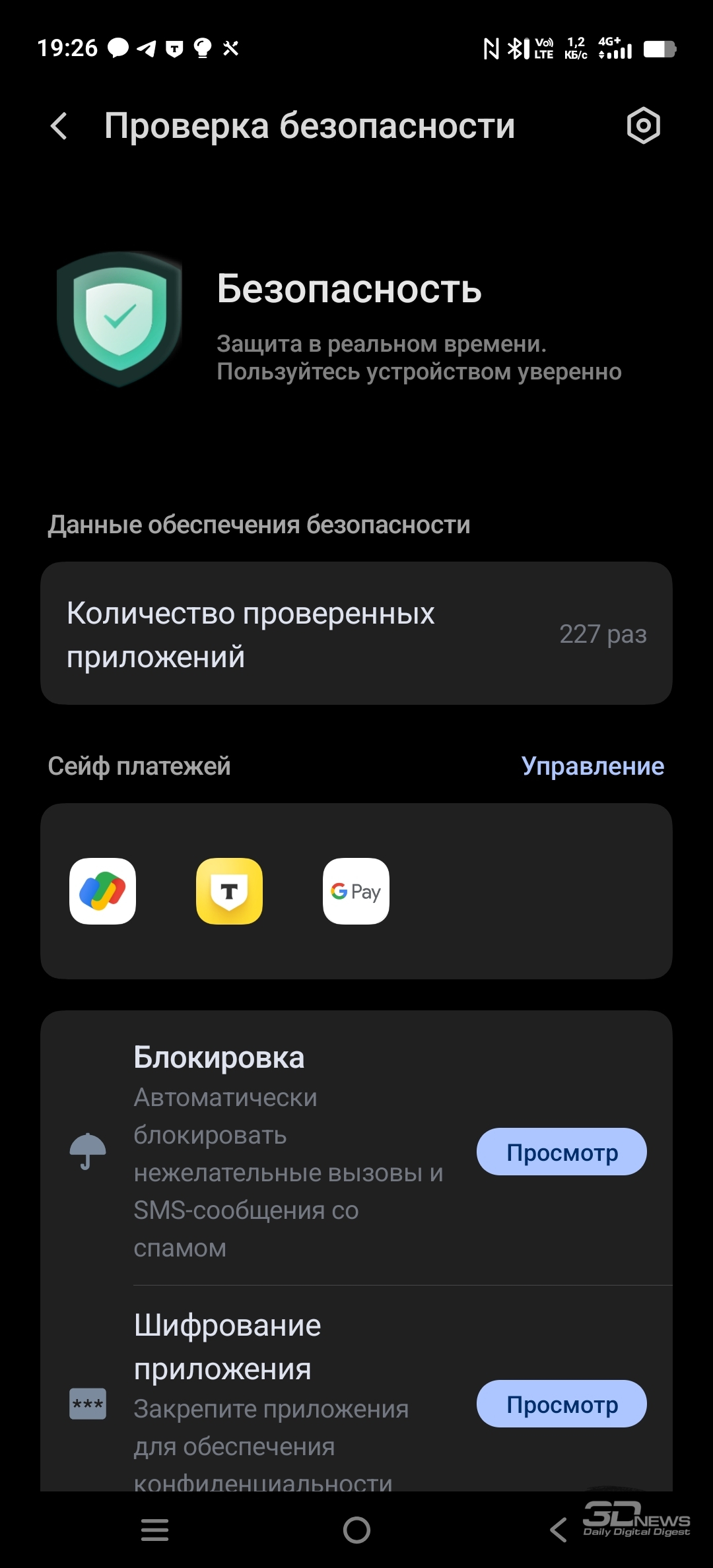
Task: Open the yellow T bank app icon
Action: point(229,891)
